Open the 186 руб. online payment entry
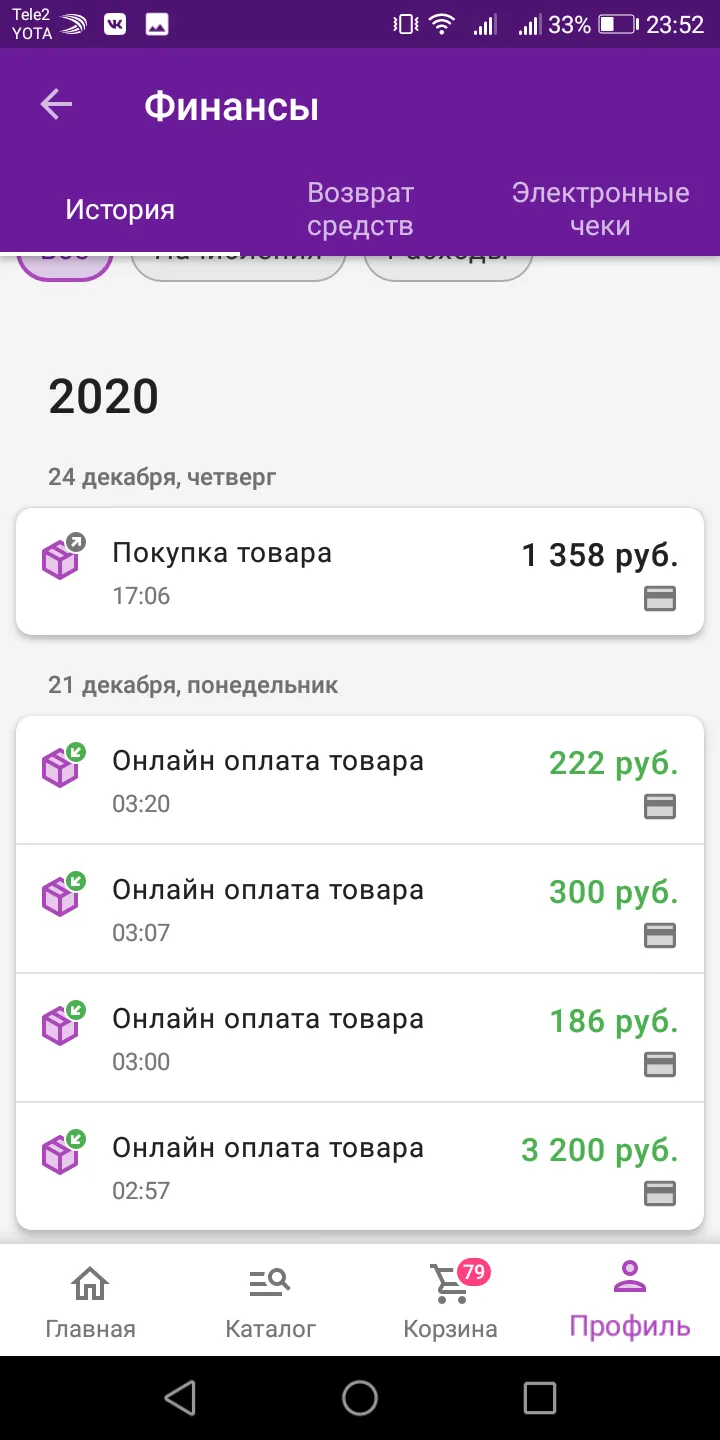This screenshot has height=1440, width=720. pos(360,1038)
